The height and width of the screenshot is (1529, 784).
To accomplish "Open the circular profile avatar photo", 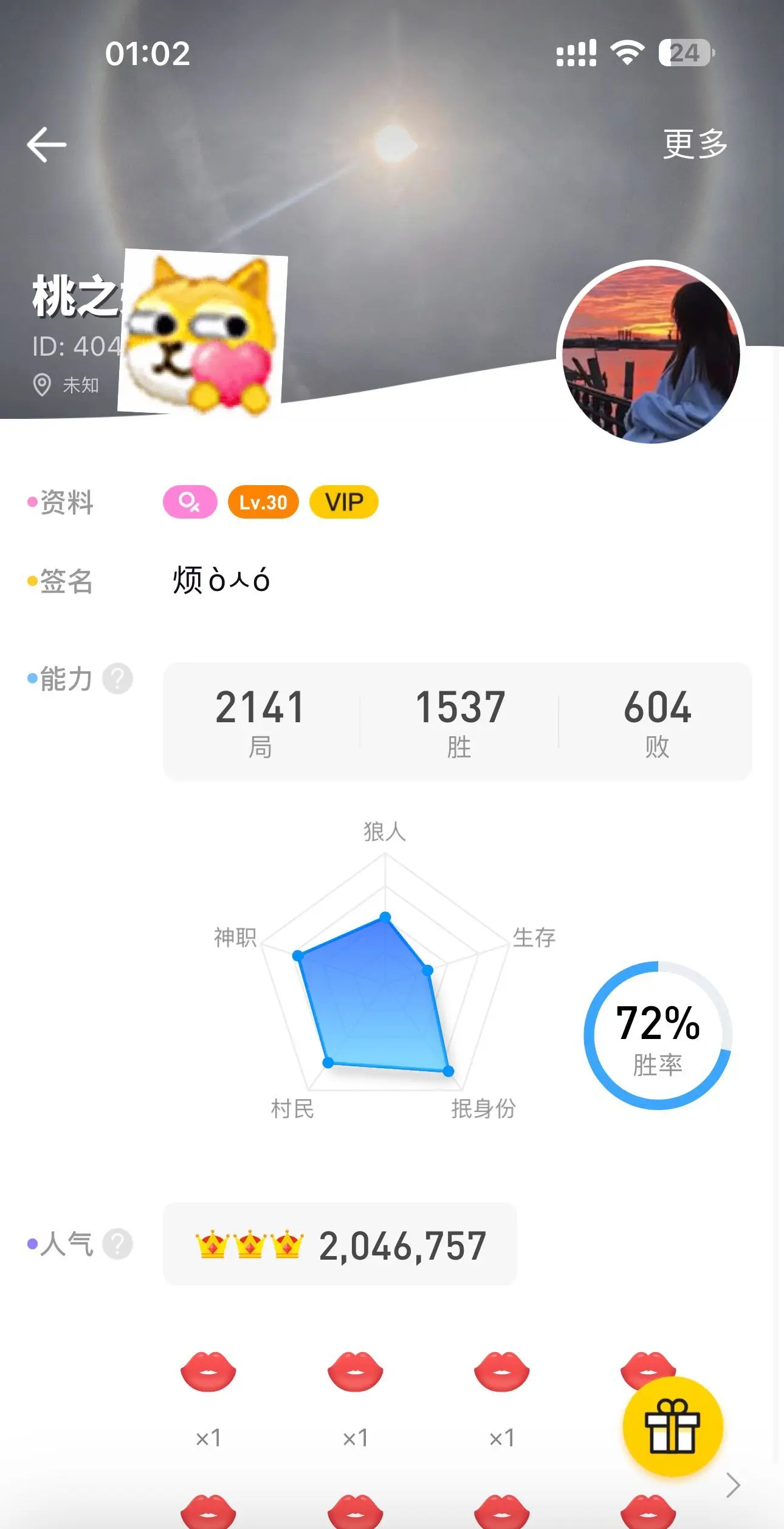I will pos(651,353).
